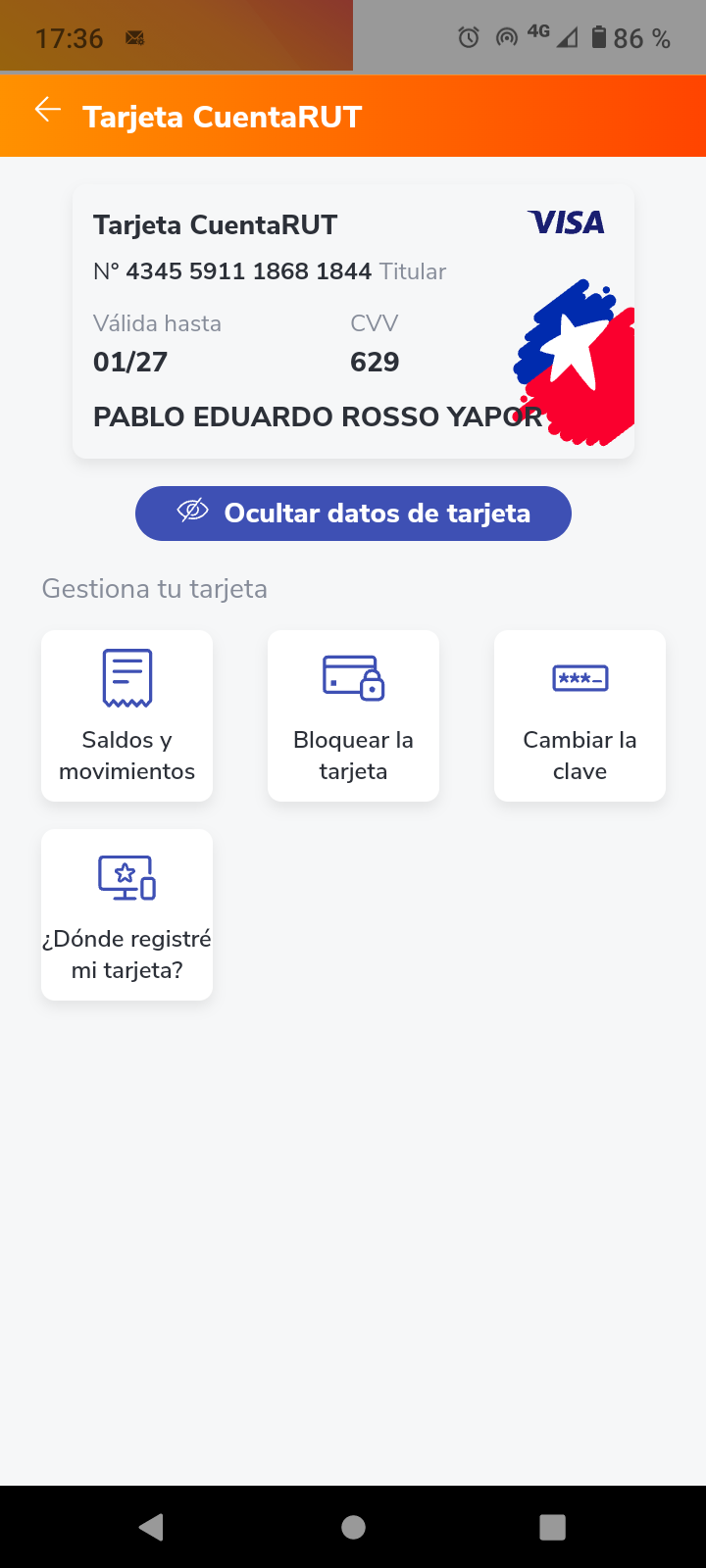
Task: Select Bloquear la tarjeta
Action: (x=353, y=715)
